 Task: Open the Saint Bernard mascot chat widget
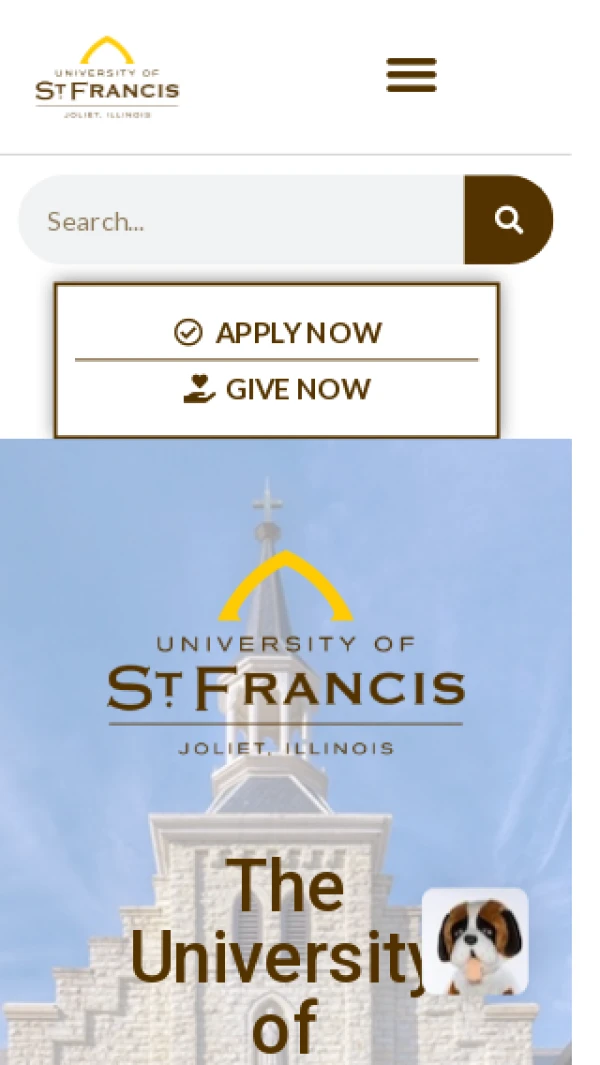pyautogui.click(x=475, y=941)
